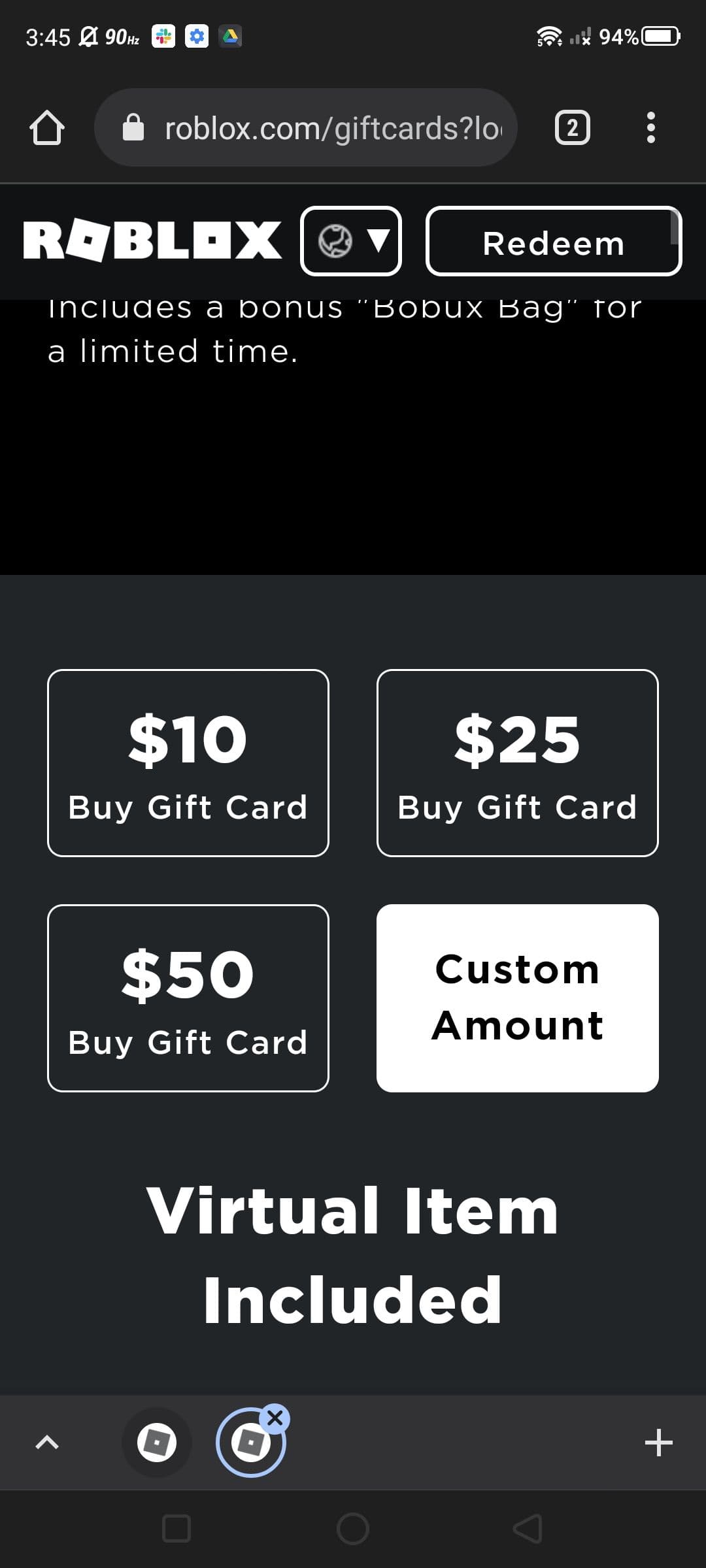Buy the $25 gift card
This screenshot has width=706, height=1568.
(x=517, y=762)
